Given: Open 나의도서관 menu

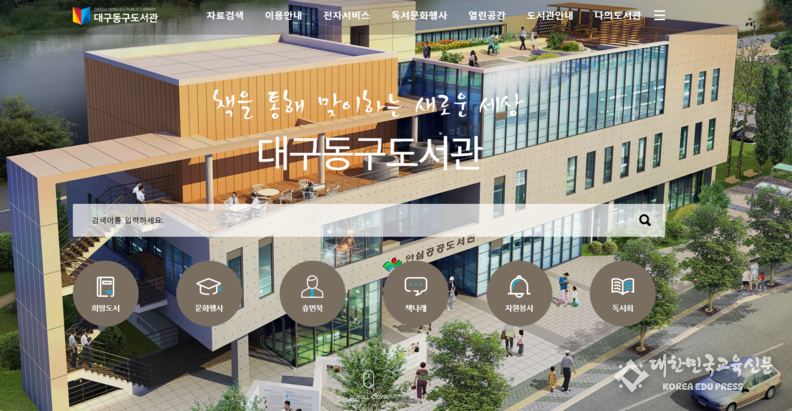Looking at the screenshot, I should tap(617, 16).
